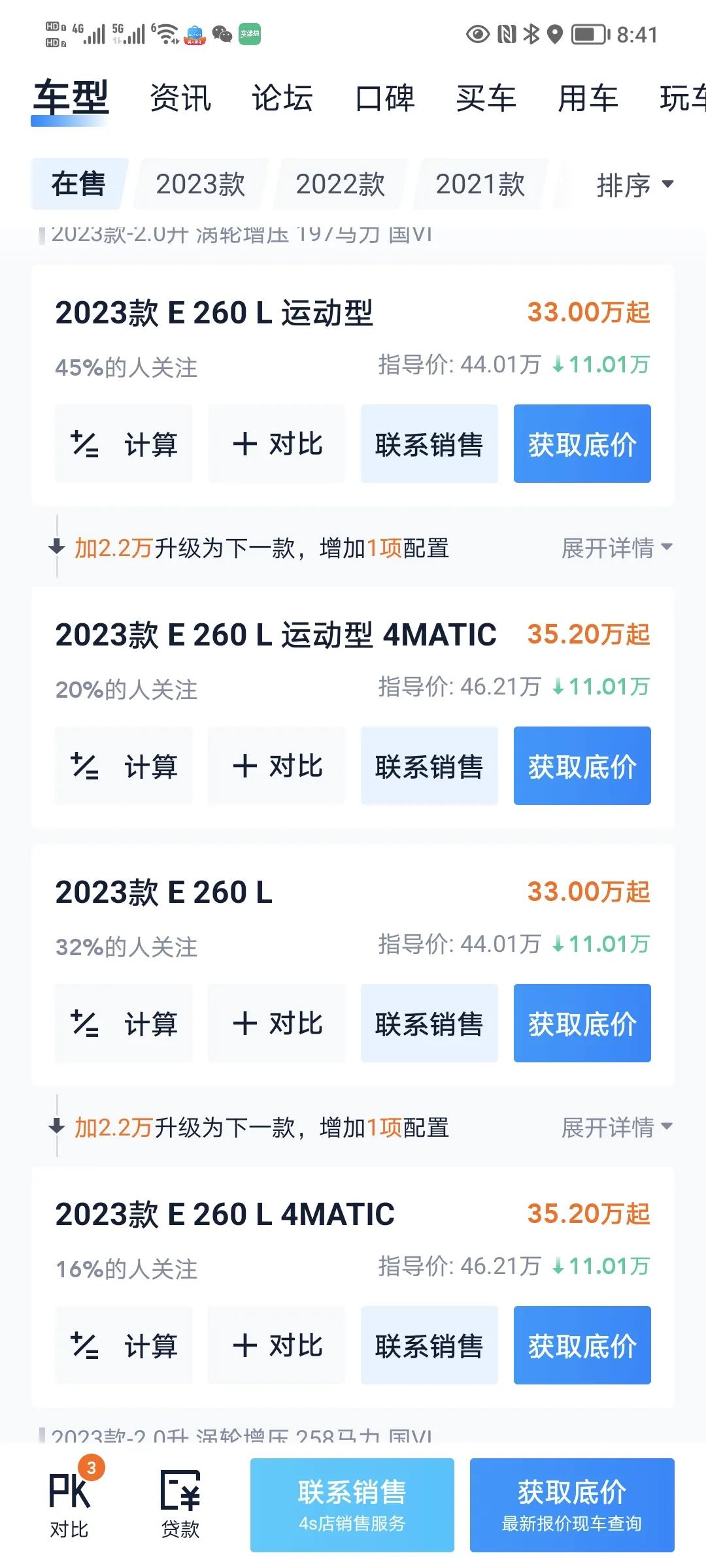Go to the 口碑 tab

(x=384, y=99)
